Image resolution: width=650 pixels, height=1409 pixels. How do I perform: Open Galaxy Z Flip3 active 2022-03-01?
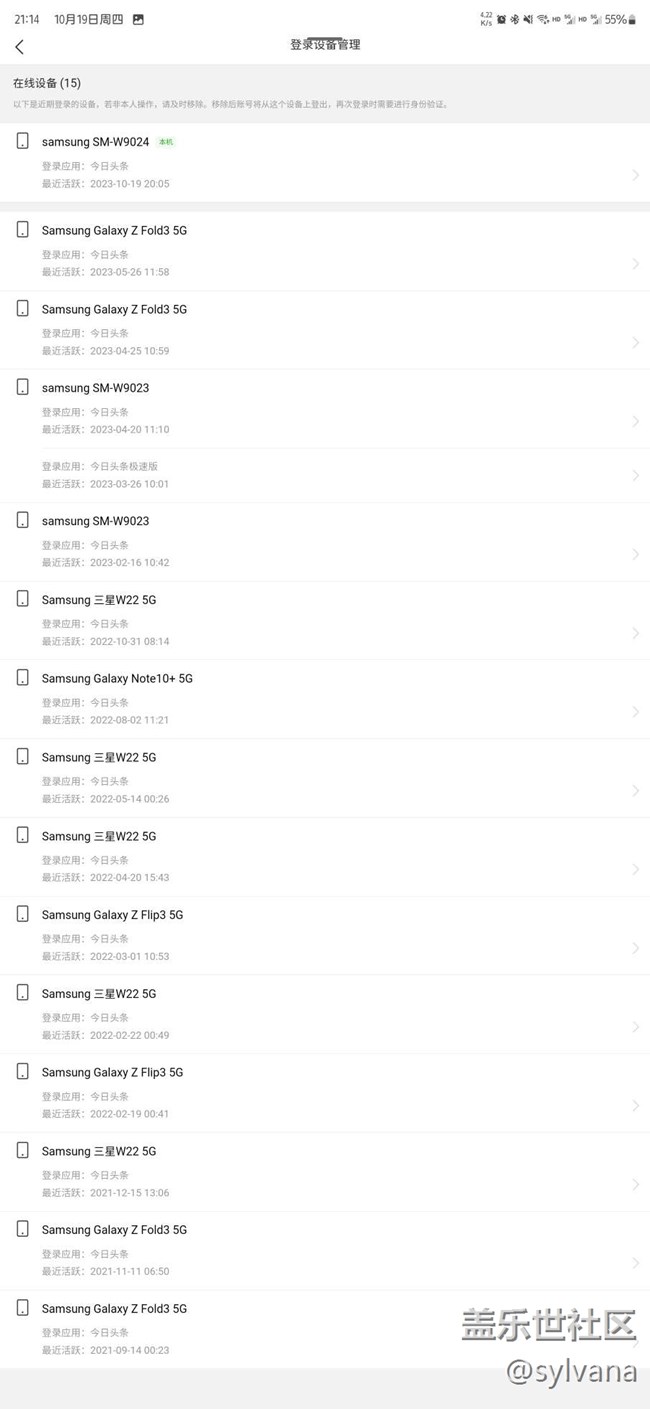pos(324,935)
